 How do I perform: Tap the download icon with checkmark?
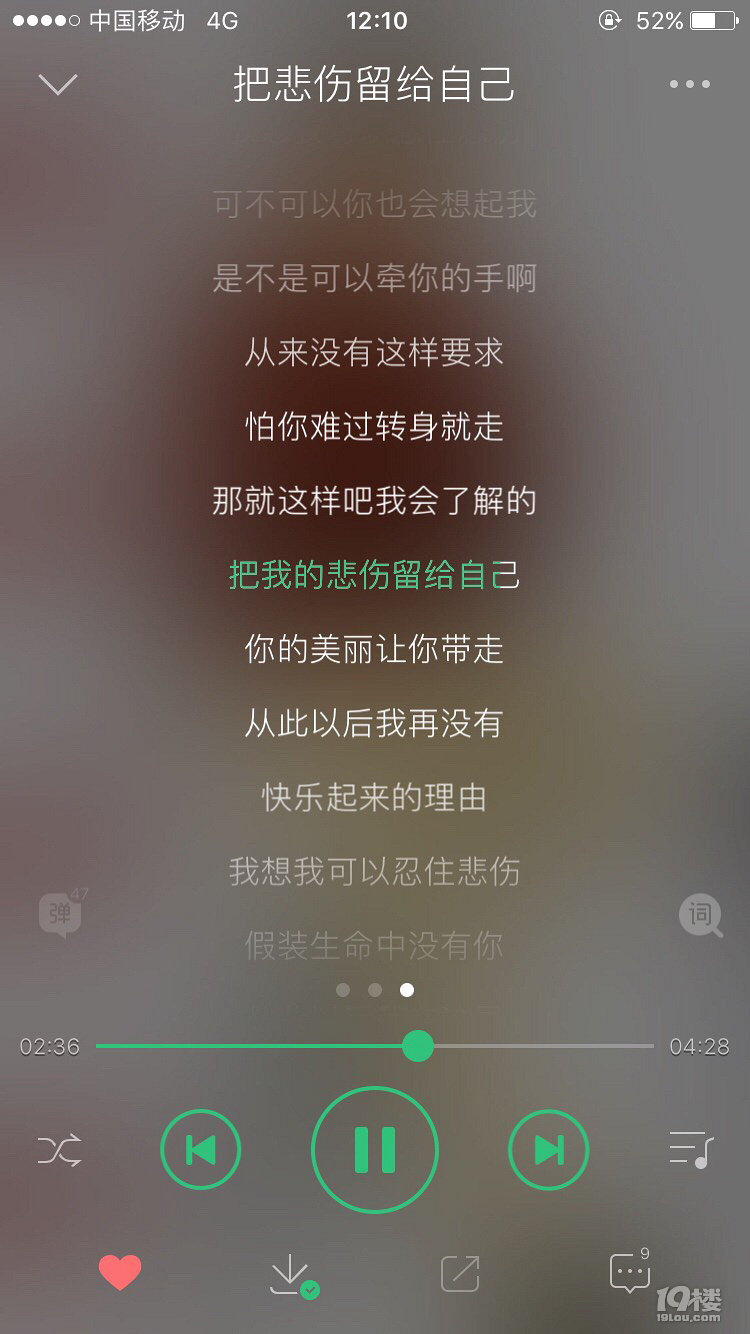click(x=291, y=1274)
